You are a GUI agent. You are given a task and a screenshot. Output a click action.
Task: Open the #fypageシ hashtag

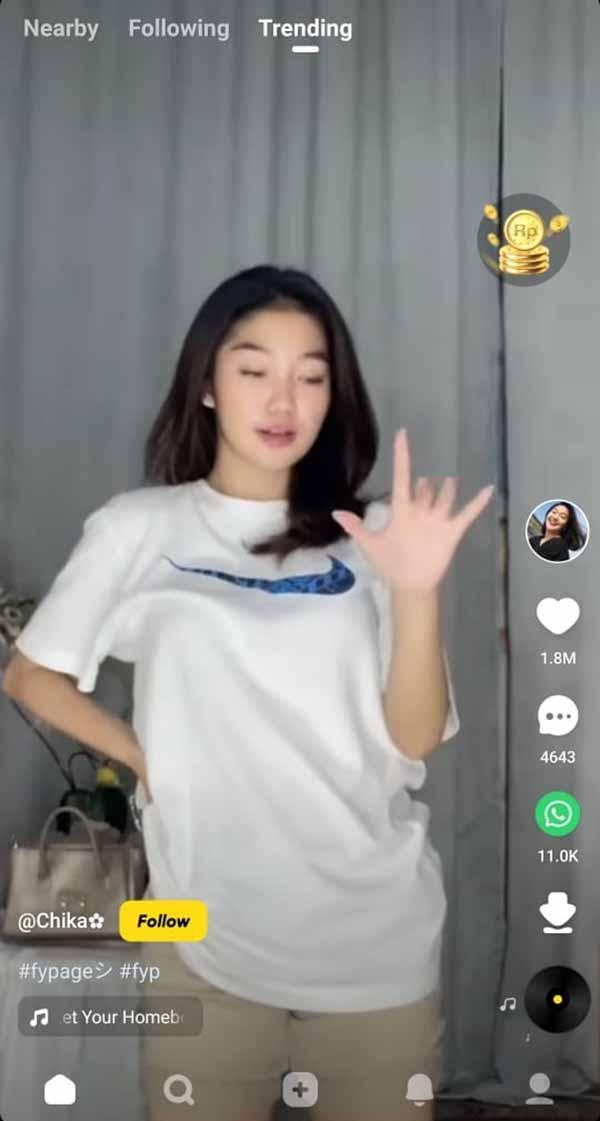[x=65, y=971]
